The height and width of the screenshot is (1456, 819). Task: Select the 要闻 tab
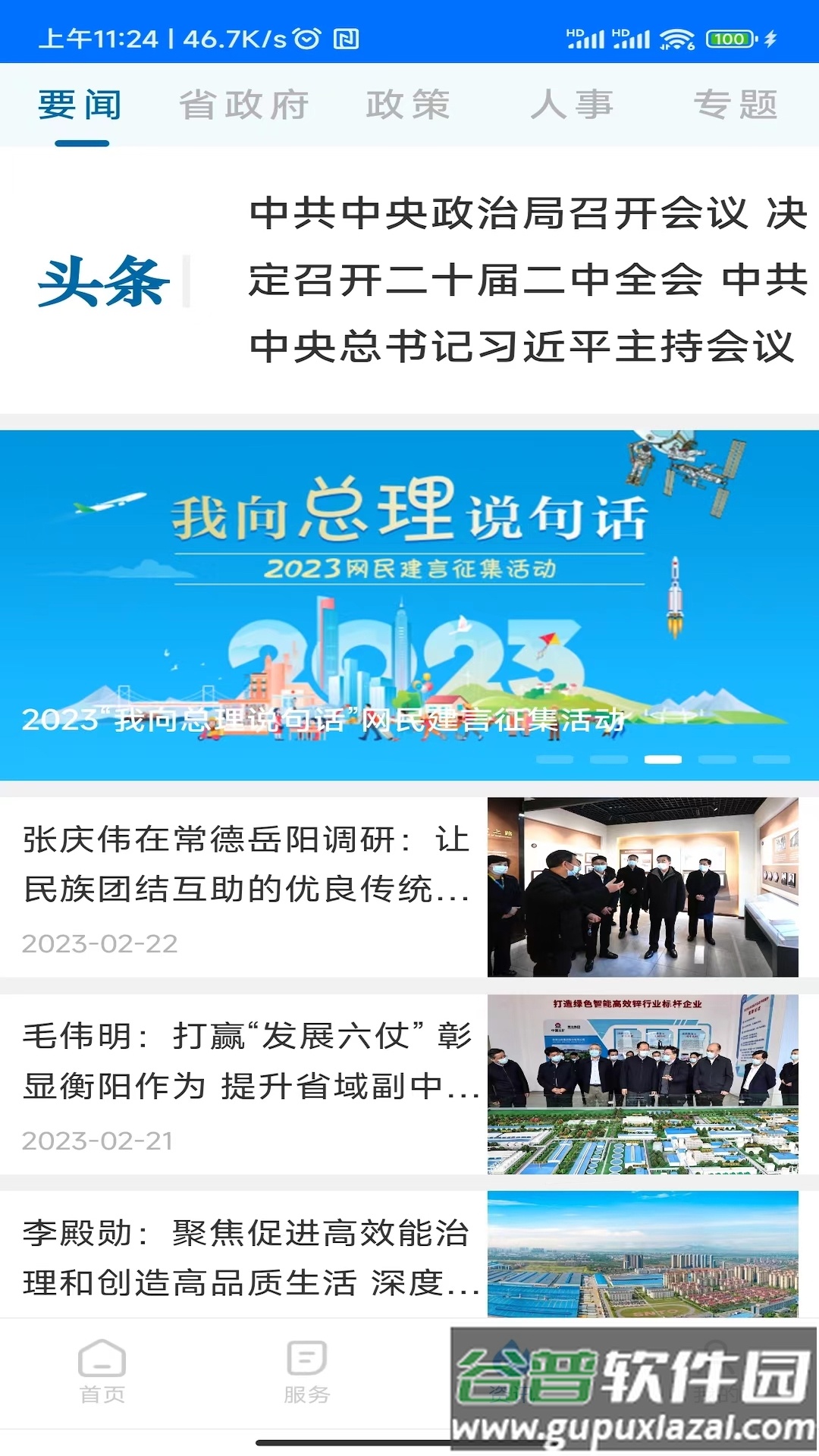(x=80, y=105)
